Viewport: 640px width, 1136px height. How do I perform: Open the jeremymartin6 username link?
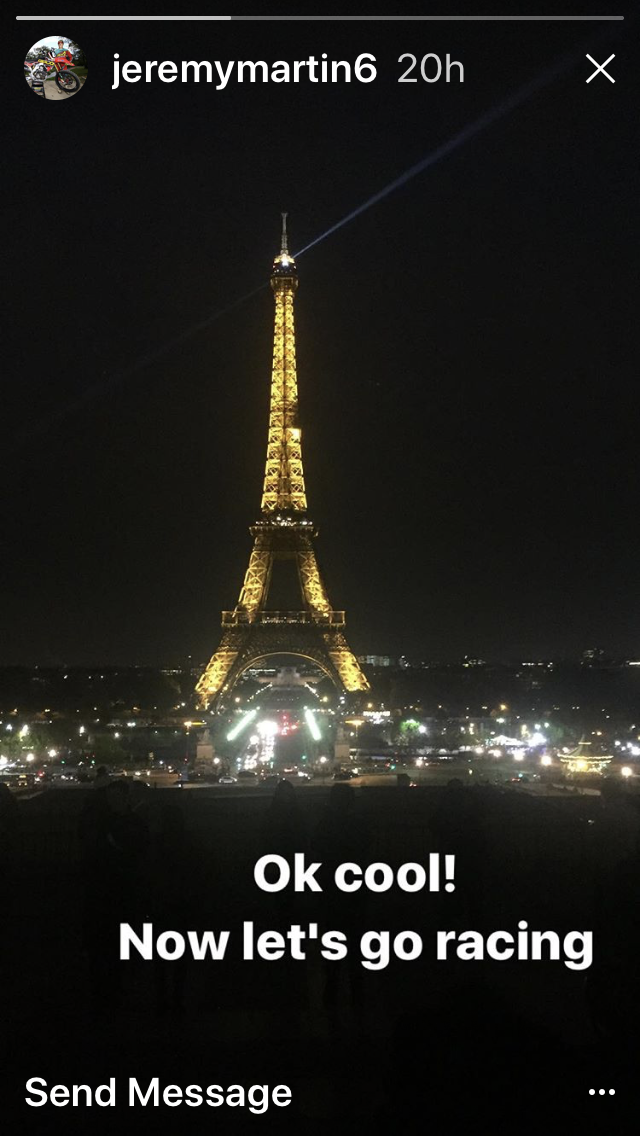tap(244, 70)
